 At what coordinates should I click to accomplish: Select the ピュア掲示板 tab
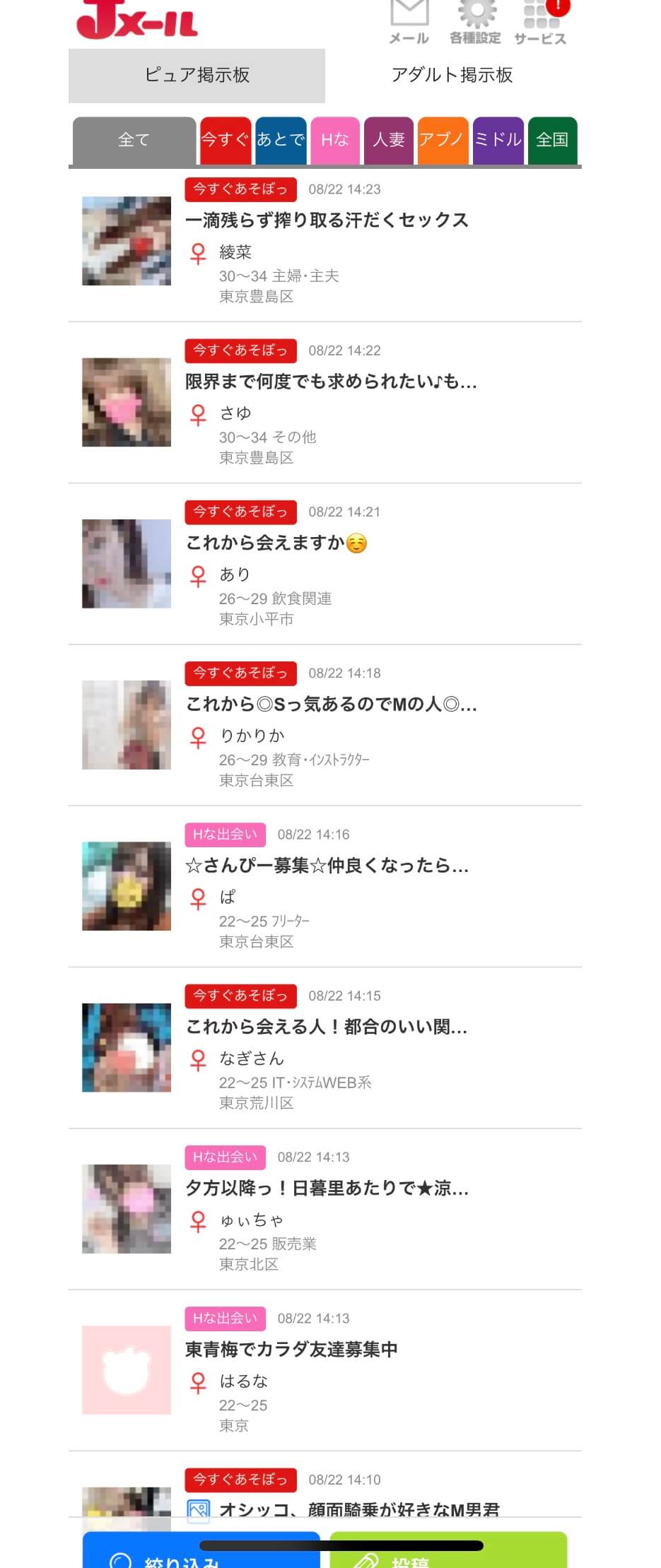[197, 75]
